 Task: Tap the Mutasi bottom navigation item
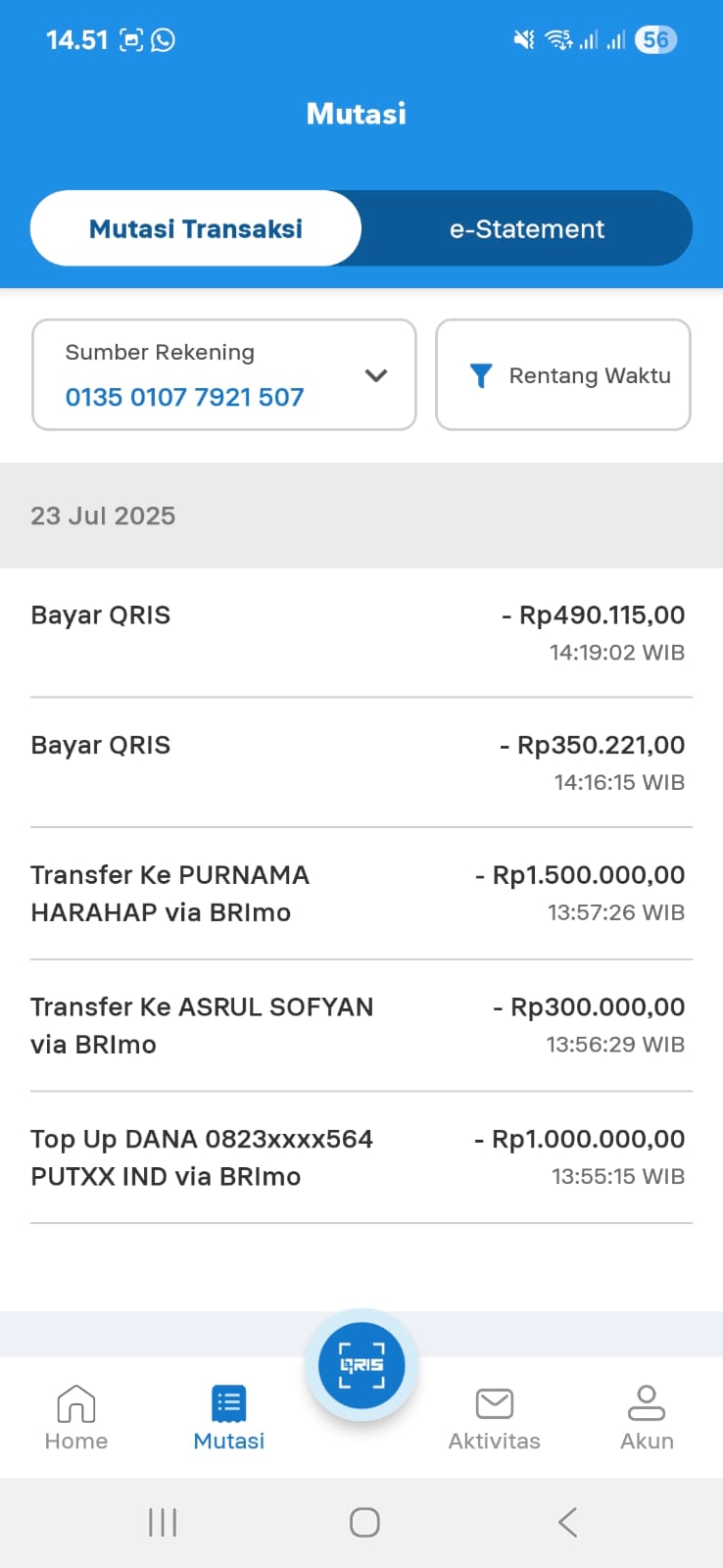(229, 1417)
